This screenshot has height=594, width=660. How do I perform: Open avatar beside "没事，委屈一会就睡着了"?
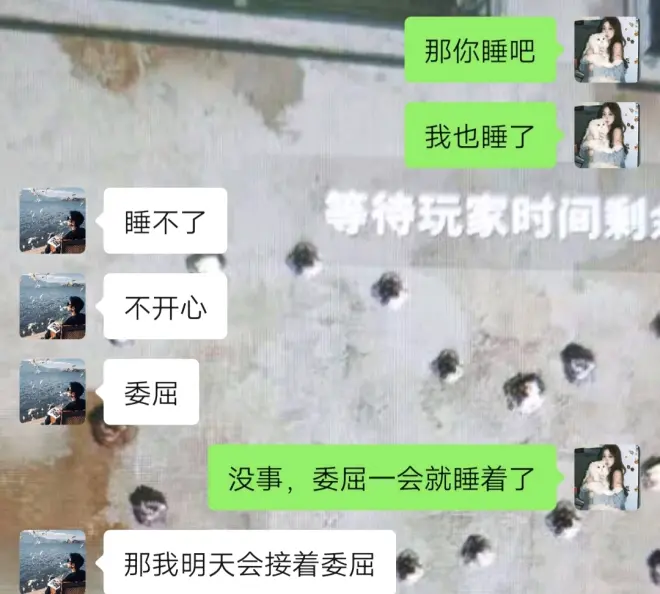(606, 478)
